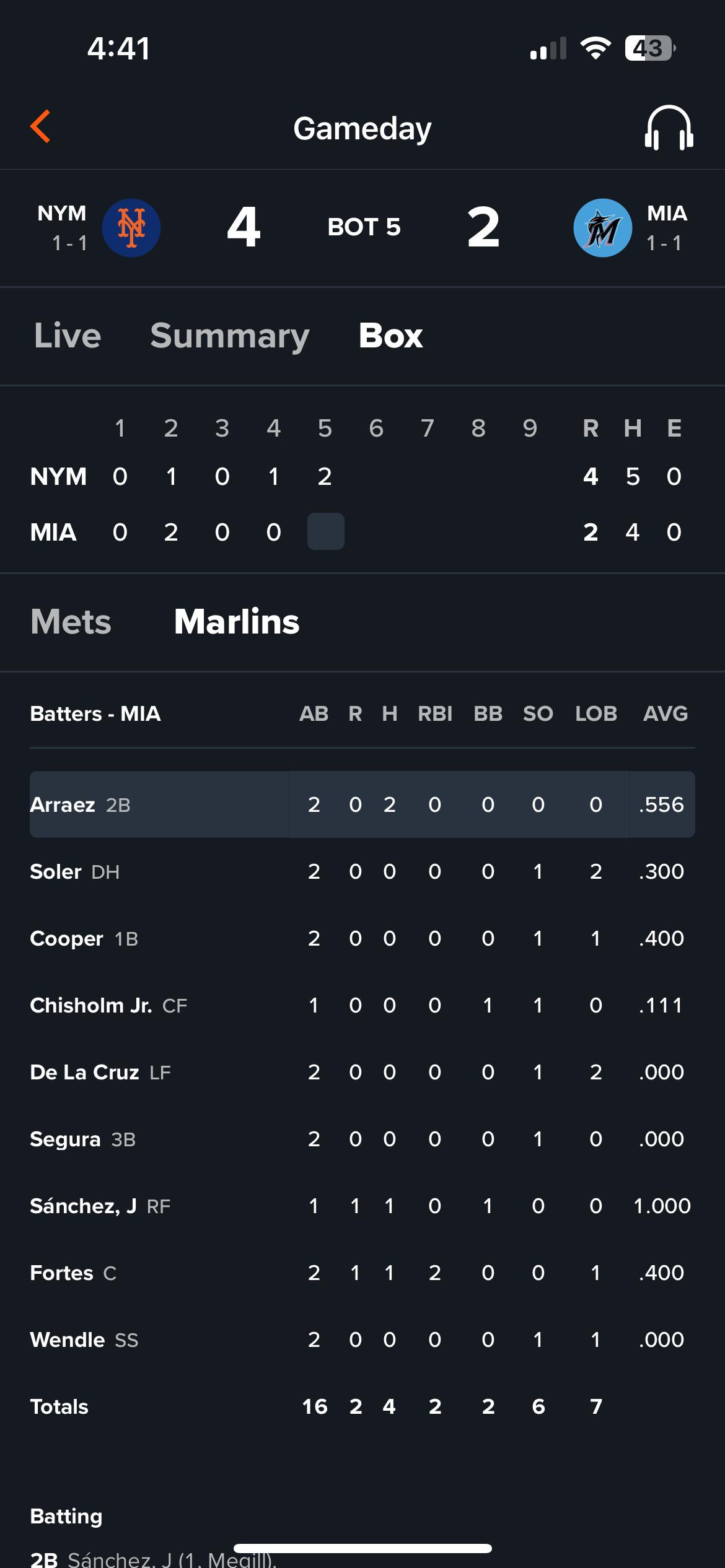Show the Mets batting stats

pyautogui.click(x=71, y=622)
